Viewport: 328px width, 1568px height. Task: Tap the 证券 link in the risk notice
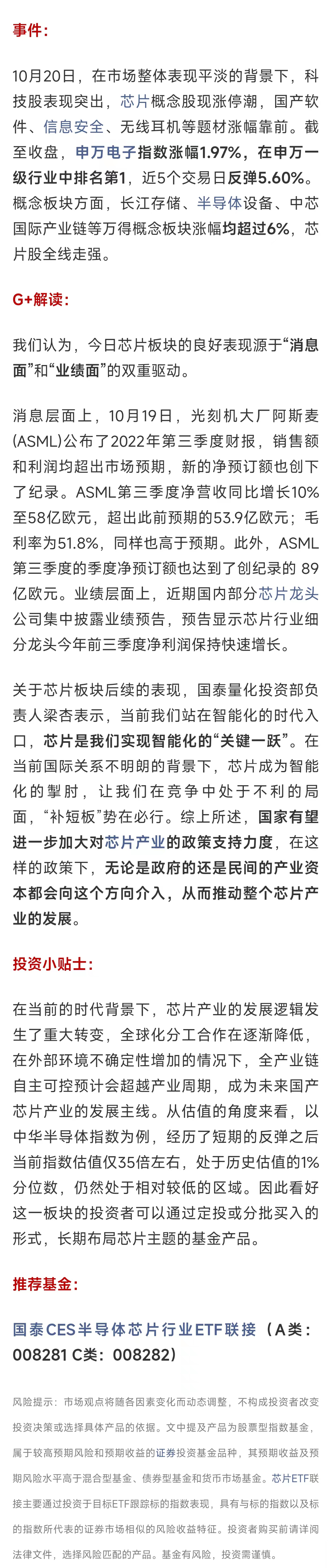tap(166, 1453)
